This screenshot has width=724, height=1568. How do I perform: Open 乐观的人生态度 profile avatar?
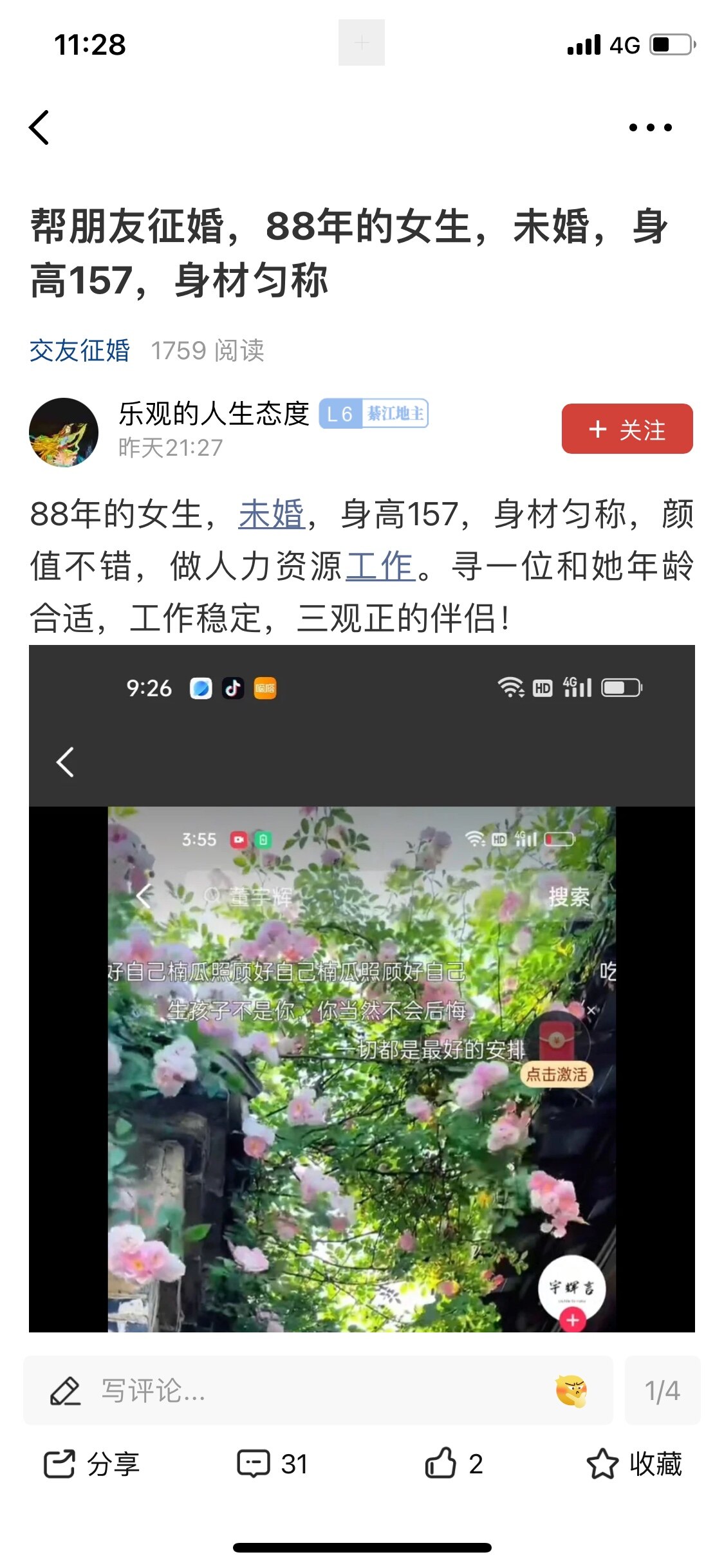[x=64, y=432]
